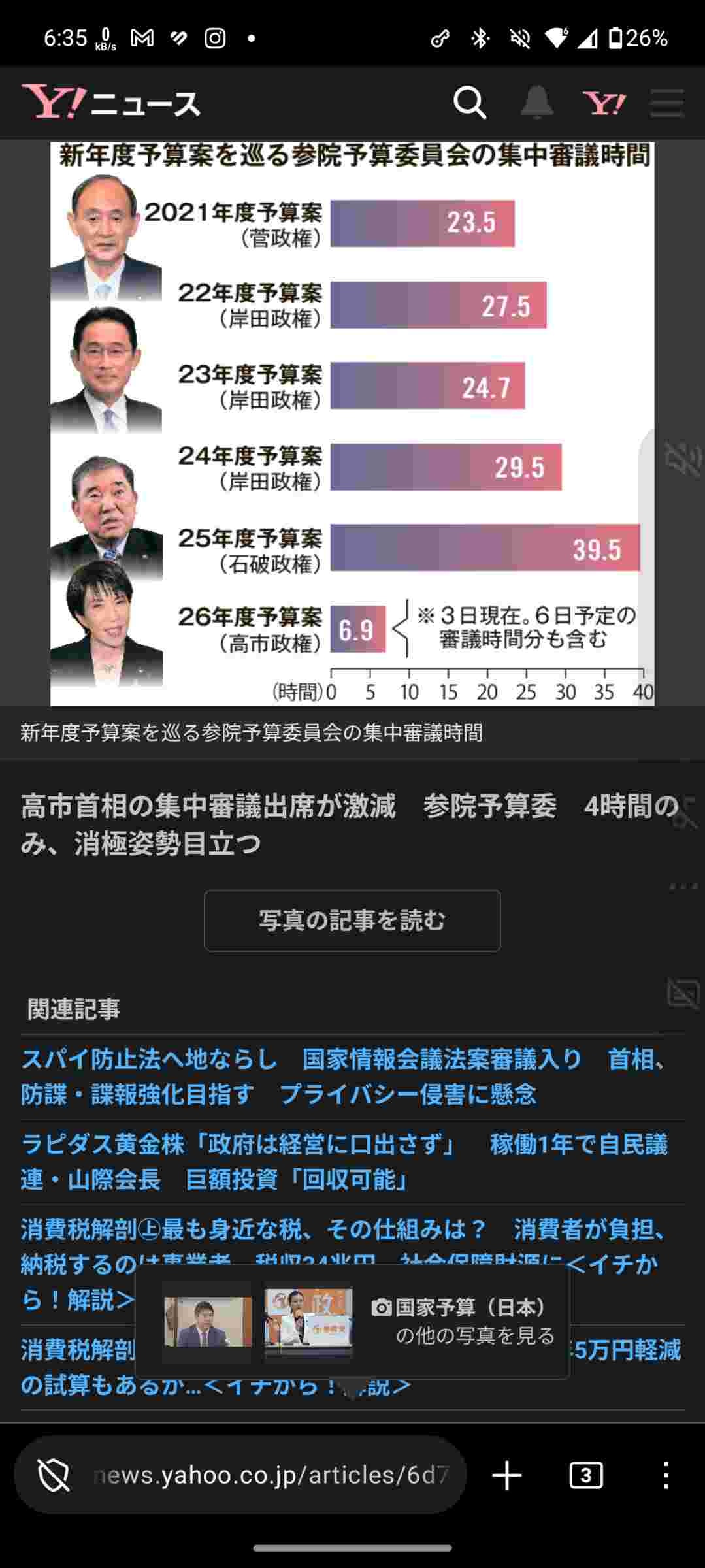Viewport: 705px width, 1568px height.
Task: Show the open tabs switcher
Action: point(586,1475)
